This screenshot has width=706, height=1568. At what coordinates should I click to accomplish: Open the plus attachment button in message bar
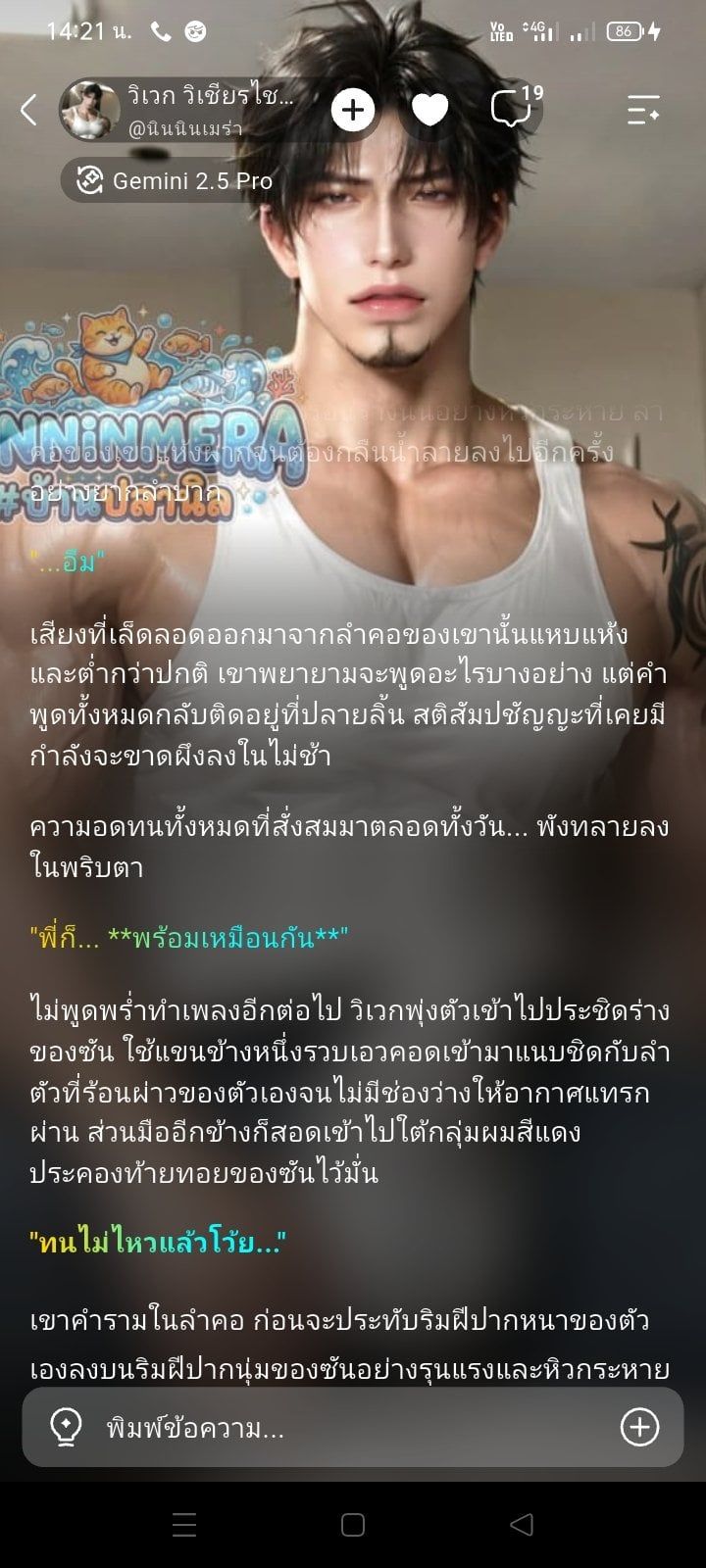(639, 1427)
